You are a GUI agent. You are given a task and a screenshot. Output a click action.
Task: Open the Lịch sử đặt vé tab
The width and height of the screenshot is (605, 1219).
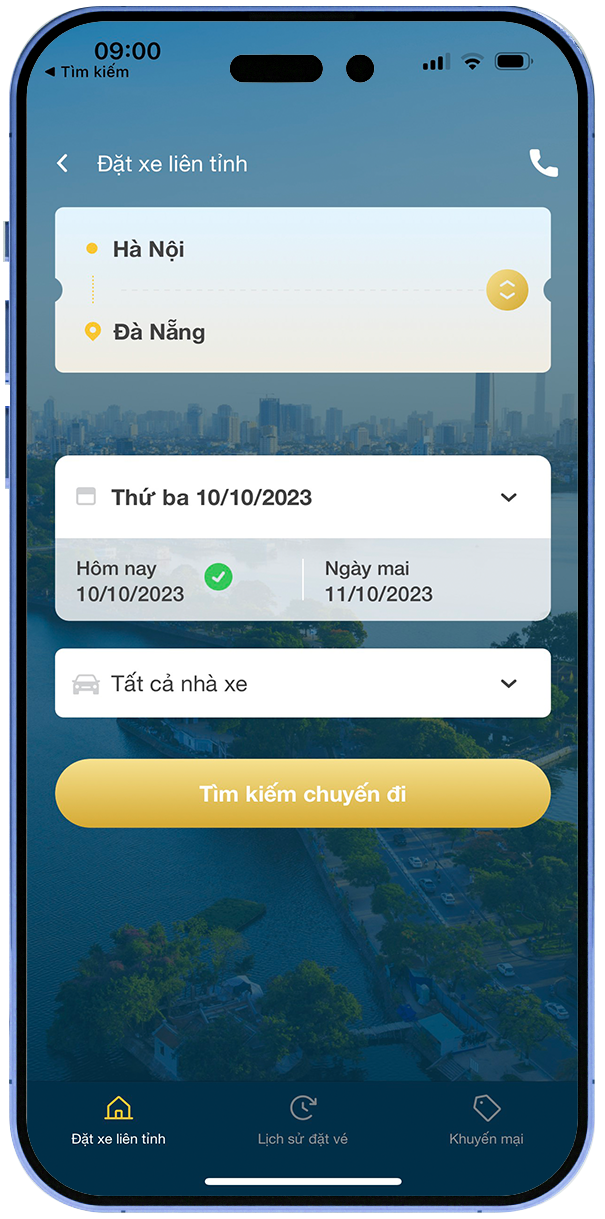click(x=302, y=1120)
